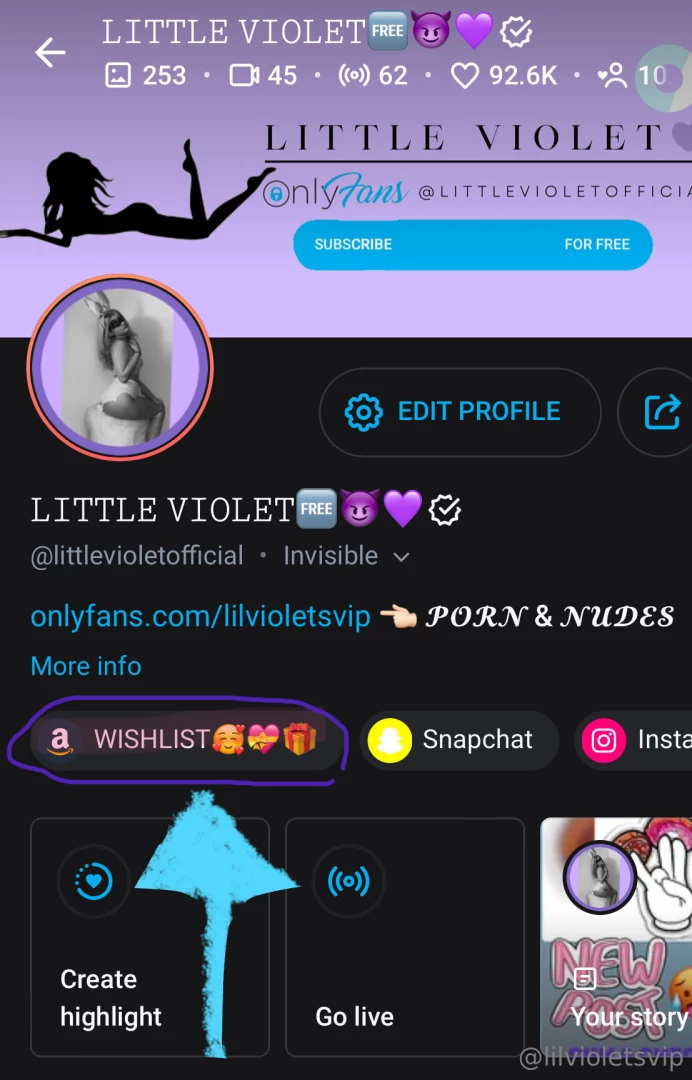Open the Snapchat social link
692x1080 pixels.
pos(458,740)
